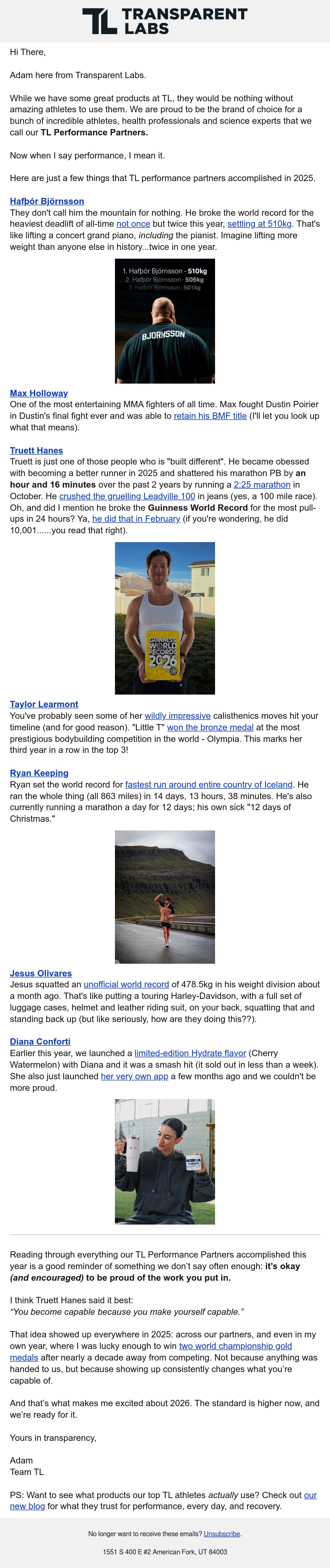Tap the 'not once' link
The width and height of the screenshot is (330, 1568).
click(x=133, y=224)
